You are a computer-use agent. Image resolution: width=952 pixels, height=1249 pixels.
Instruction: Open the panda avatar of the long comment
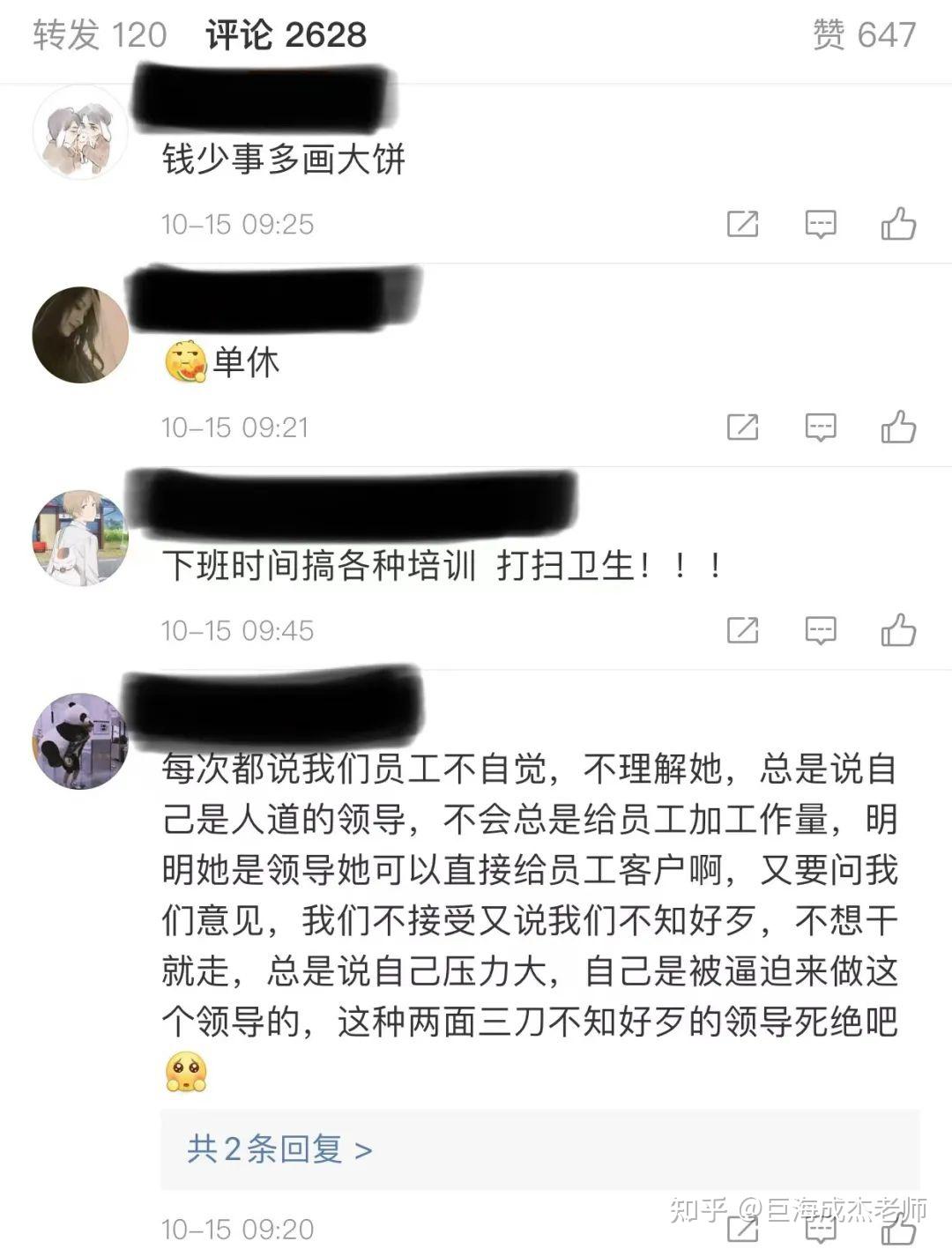(80, 740)
